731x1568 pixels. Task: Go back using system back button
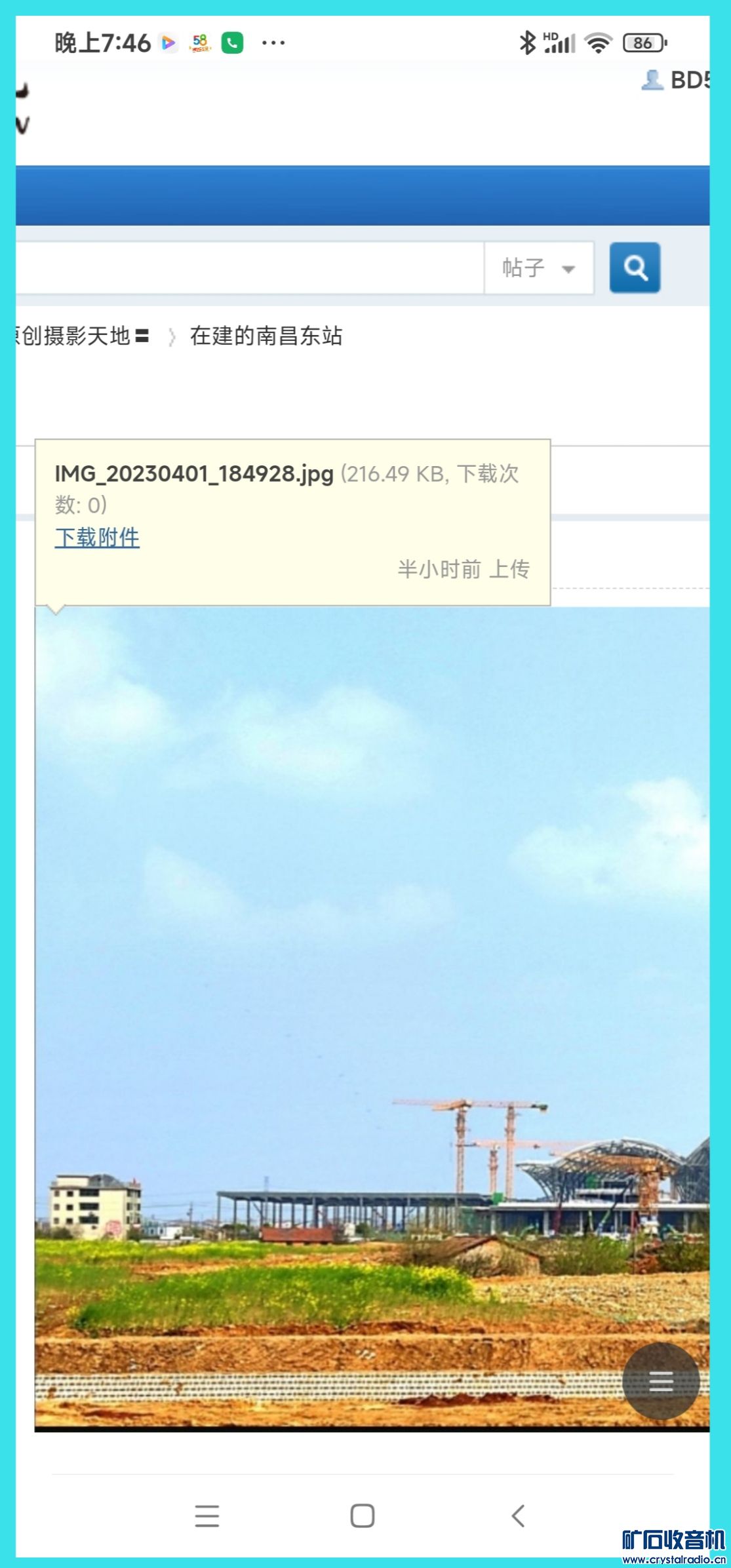pos(518,1516)
